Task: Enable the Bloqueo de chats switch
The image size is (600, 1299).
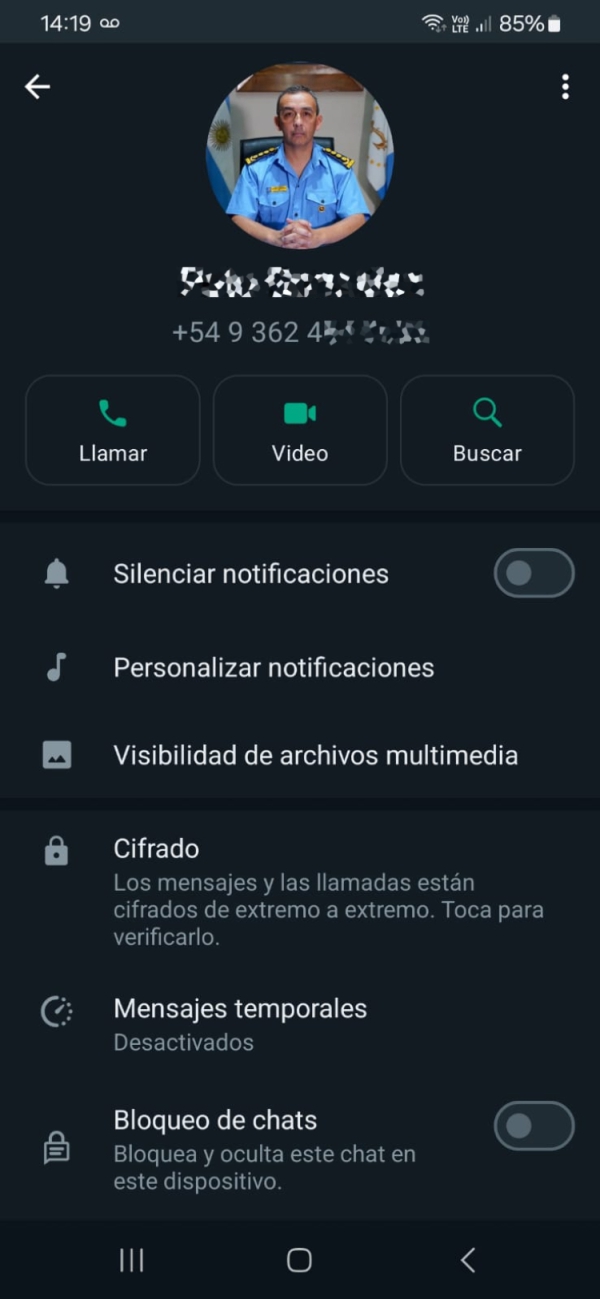Action: (534, 1126)
